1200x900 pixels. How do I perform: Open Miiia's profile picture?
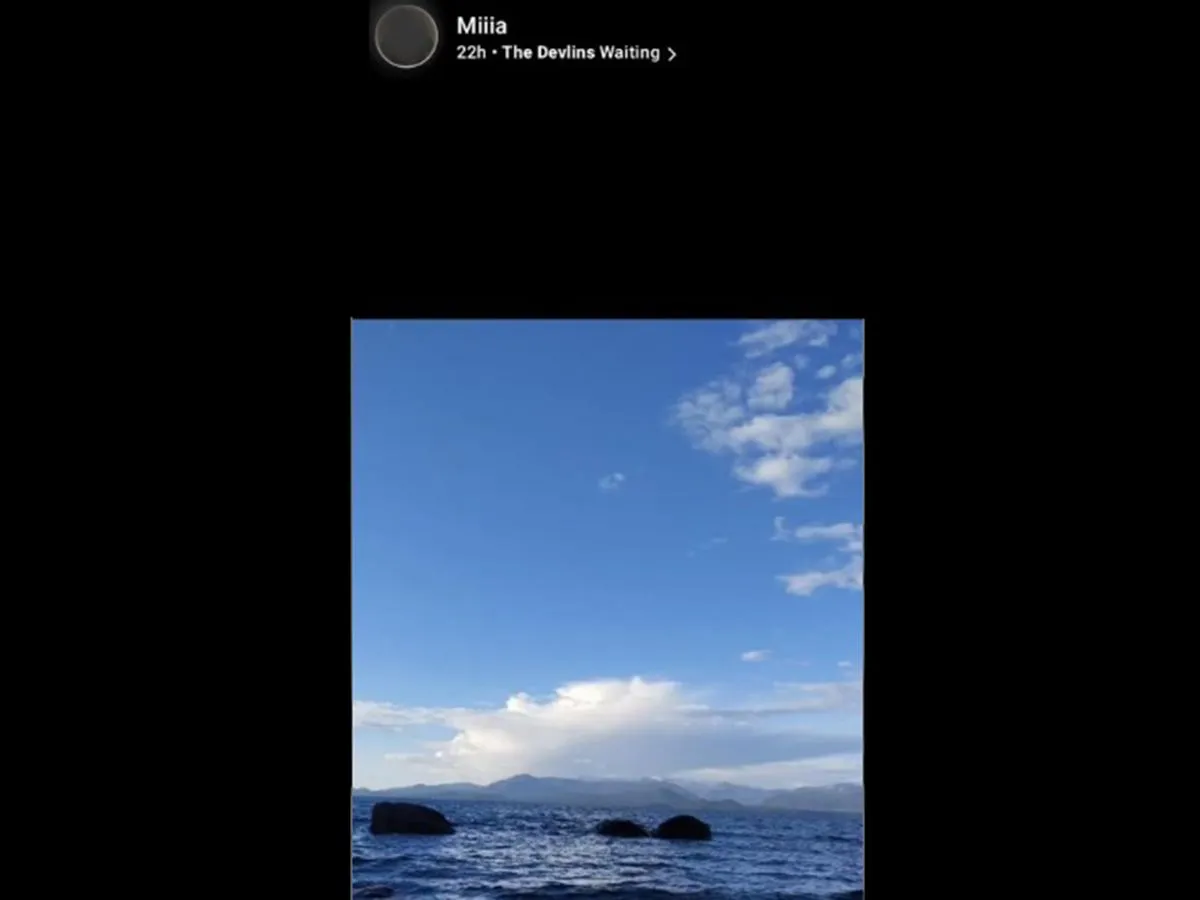point(406,37)
